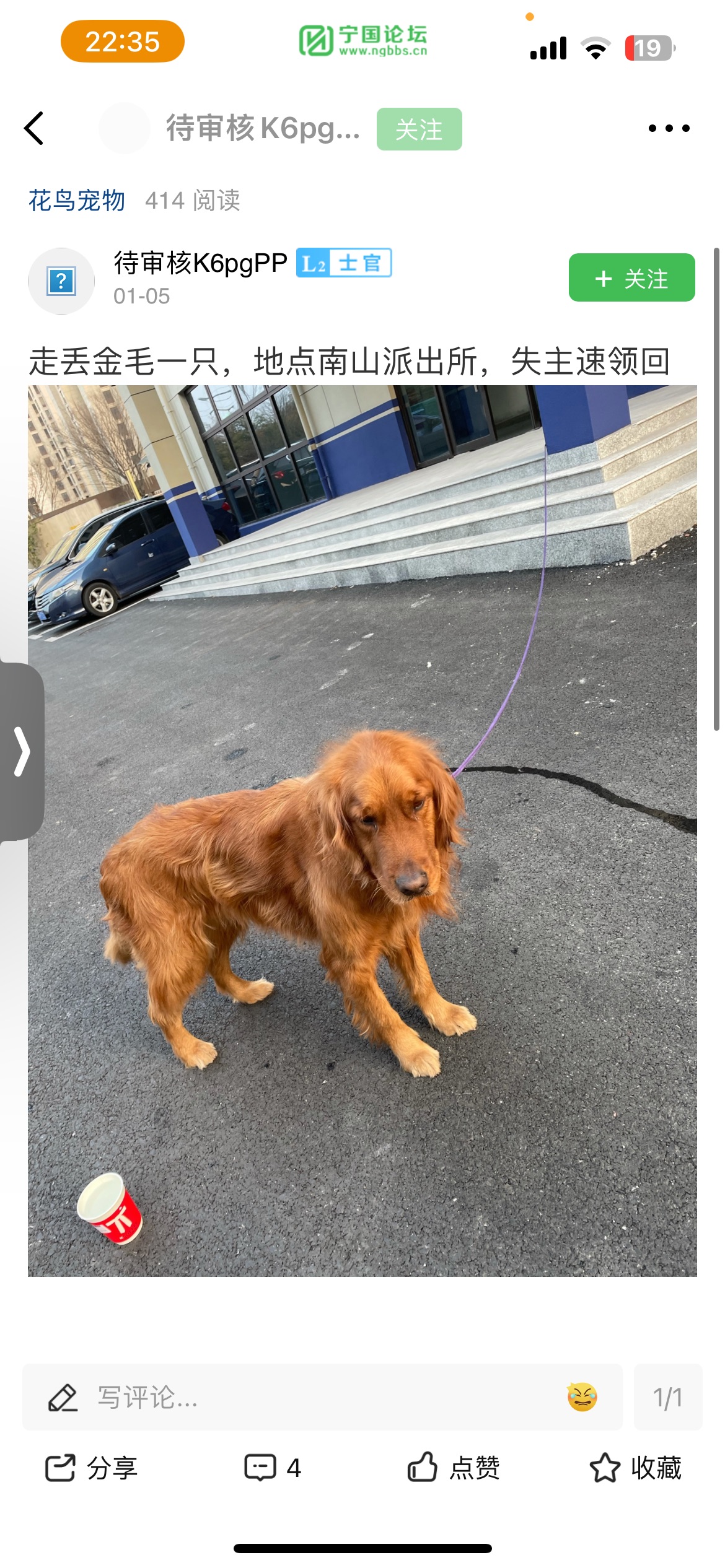Open 待审核K6pgPP author avatar

61,281
